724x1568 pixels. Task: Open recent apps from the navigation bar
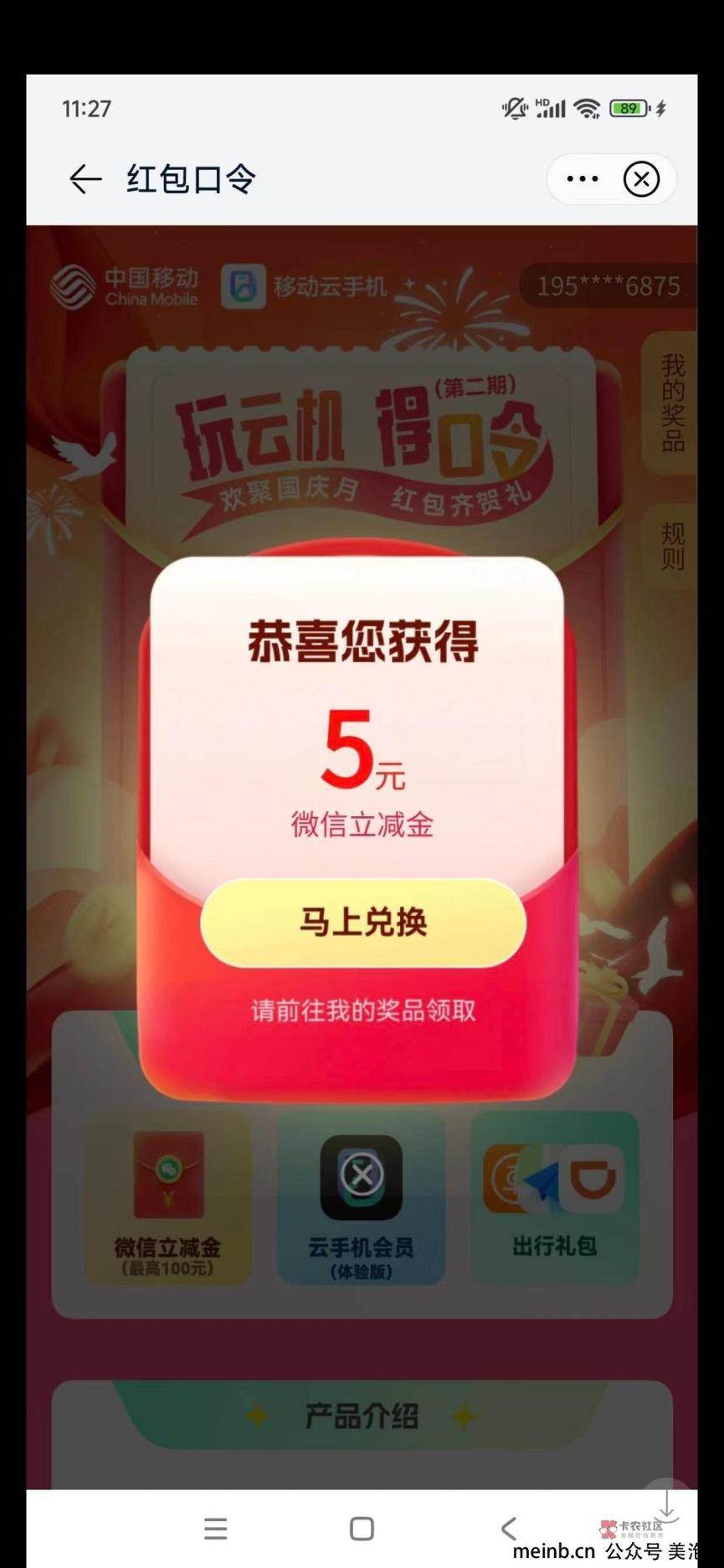pos(215,1528)
